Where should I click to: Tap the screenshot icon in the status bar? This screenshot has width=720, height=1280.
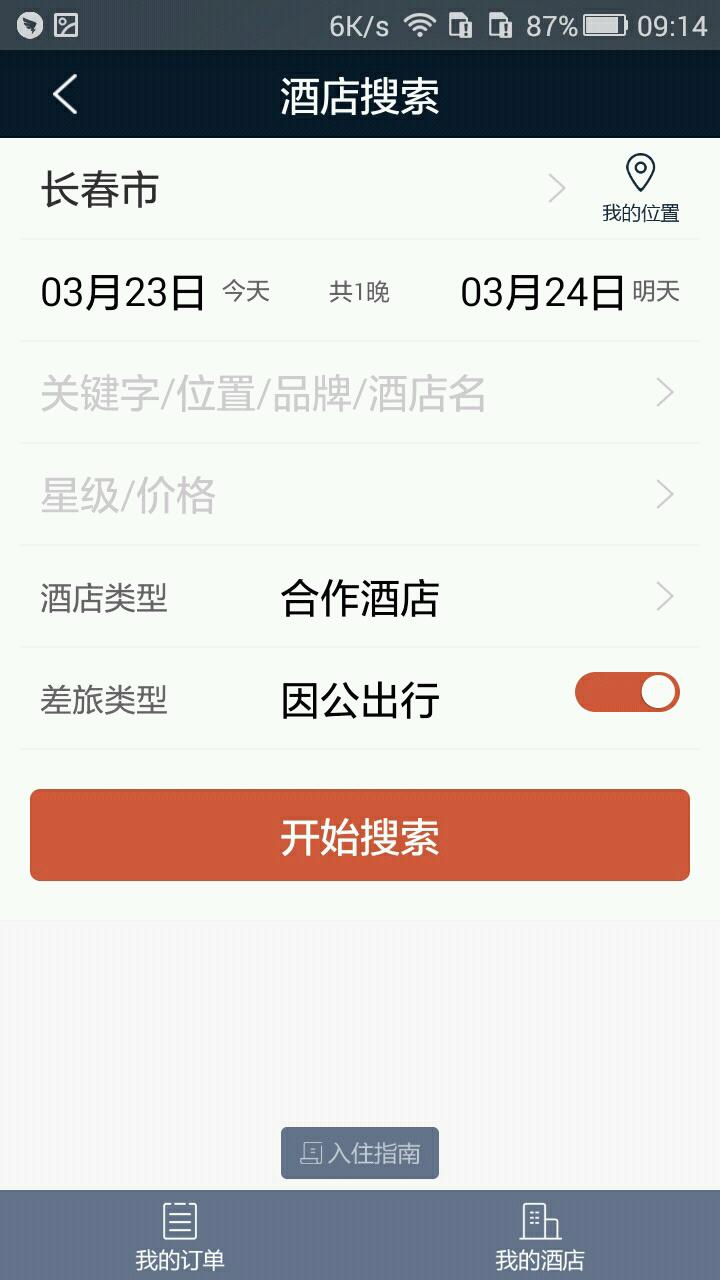(x=67, y=22)
